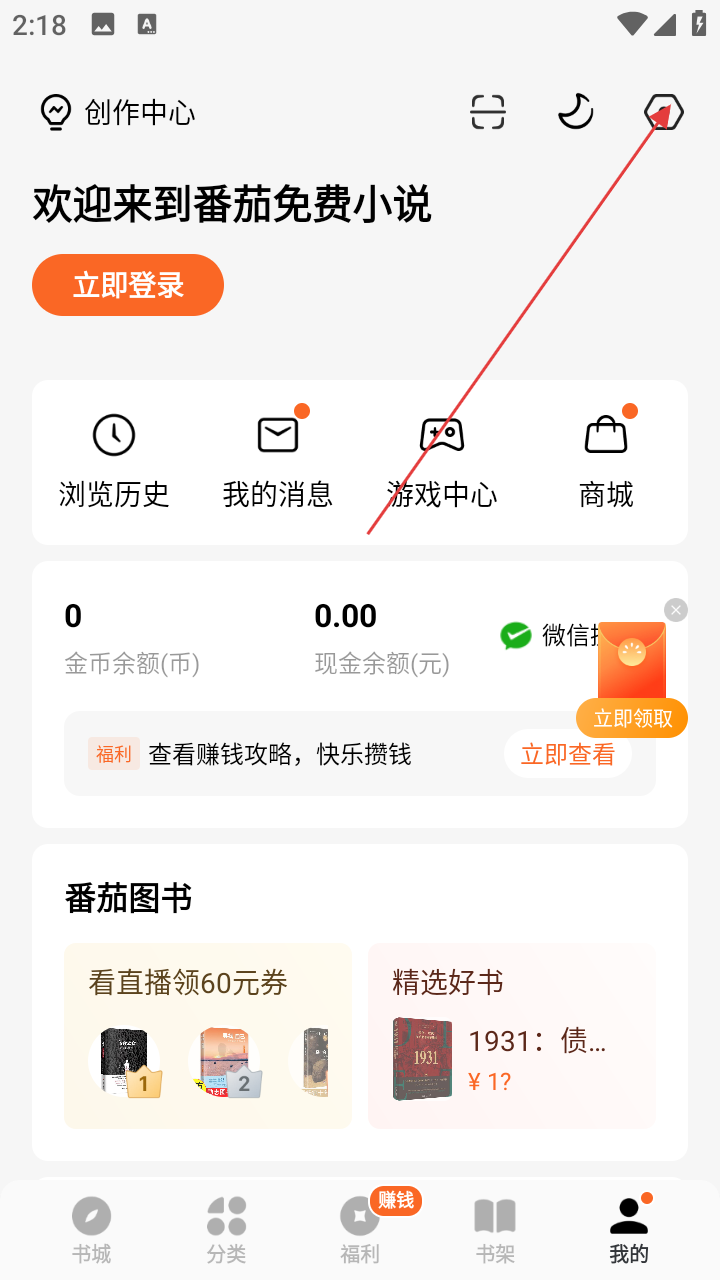Open 浏览历史 browsing history
This screenshot has height=1280, width=720.
pos(114,461)
